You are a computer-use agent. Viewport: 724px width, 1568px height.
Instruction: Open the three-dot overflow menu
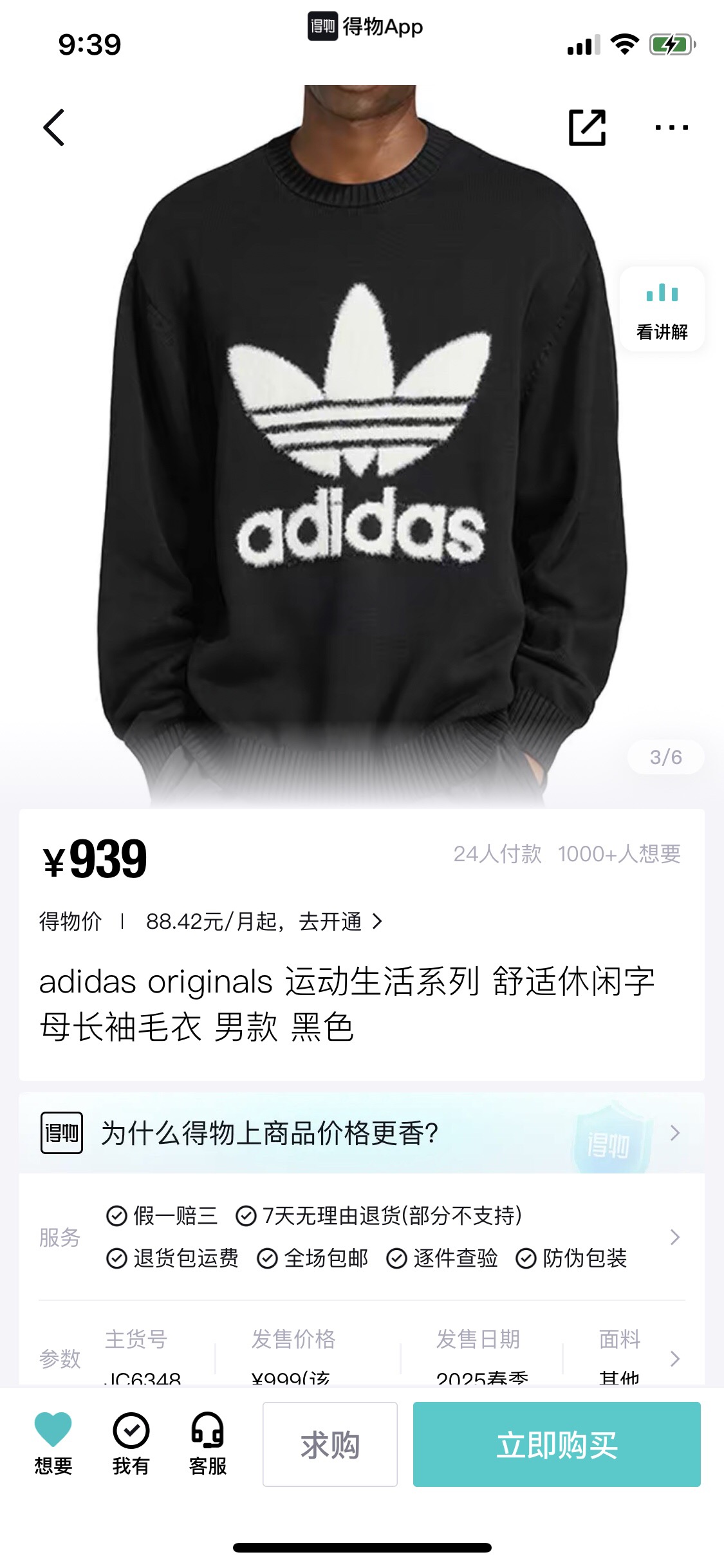point(671,127)
